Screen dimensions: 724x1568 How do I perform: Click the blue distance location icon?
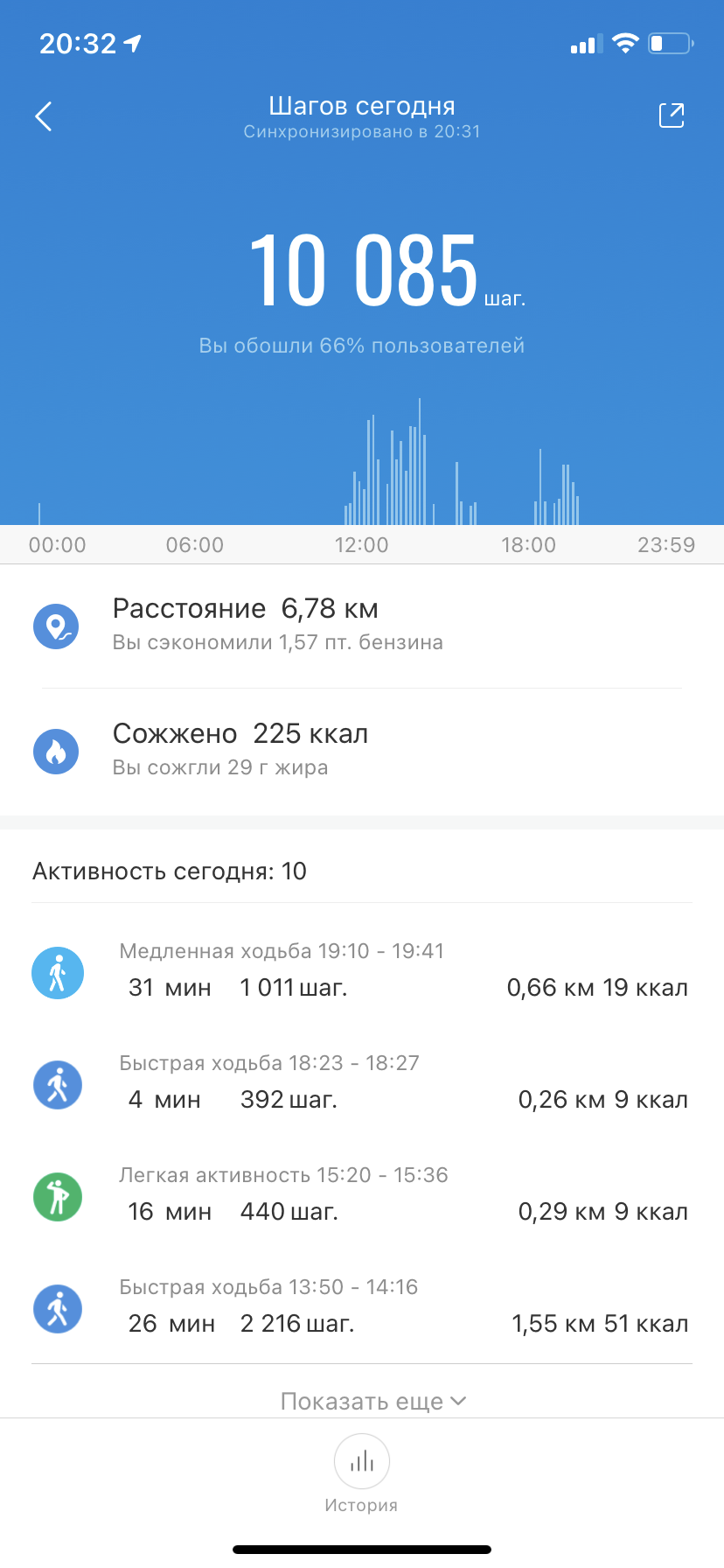(x=56, y=626)
